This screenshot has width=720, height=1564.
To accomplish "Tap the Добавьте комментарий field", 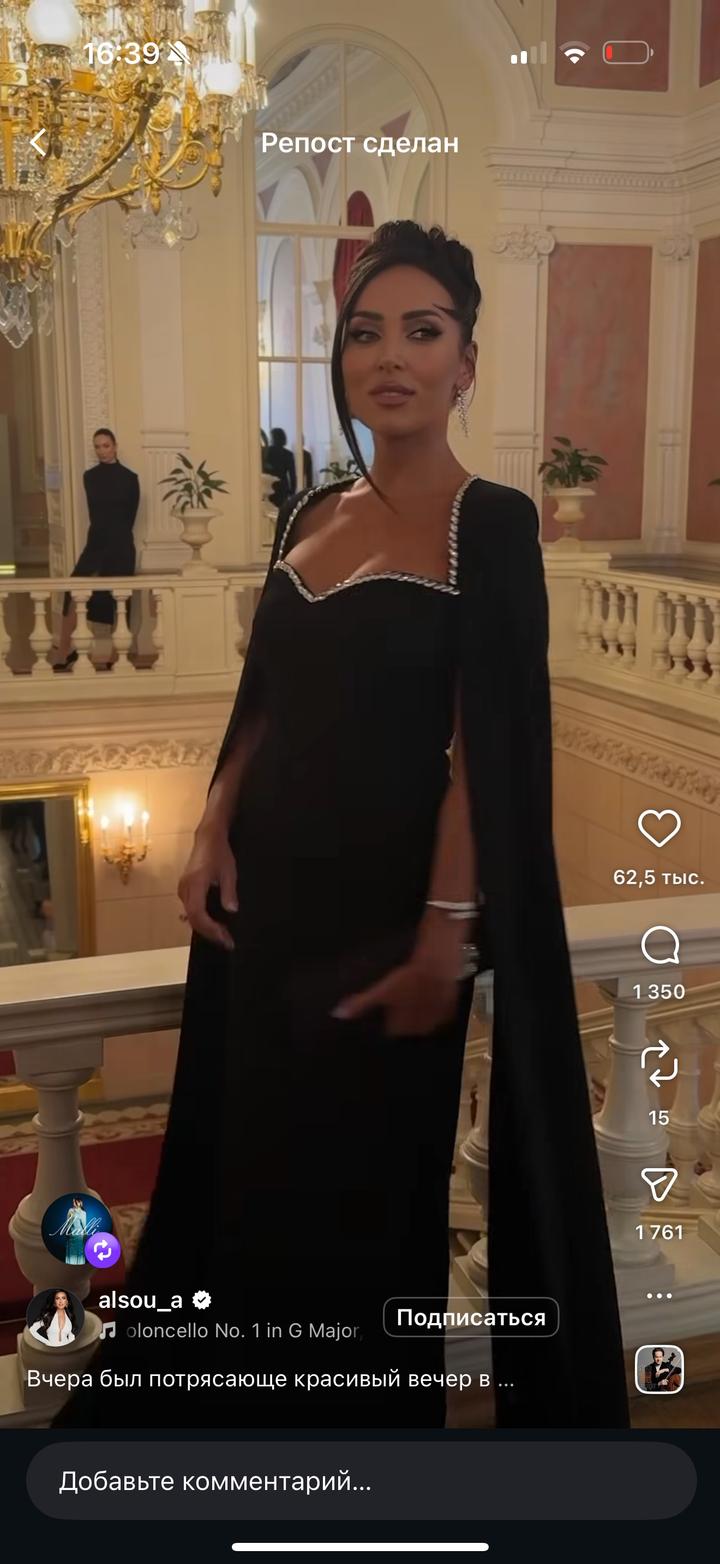I will click(x=360, y=1481).
